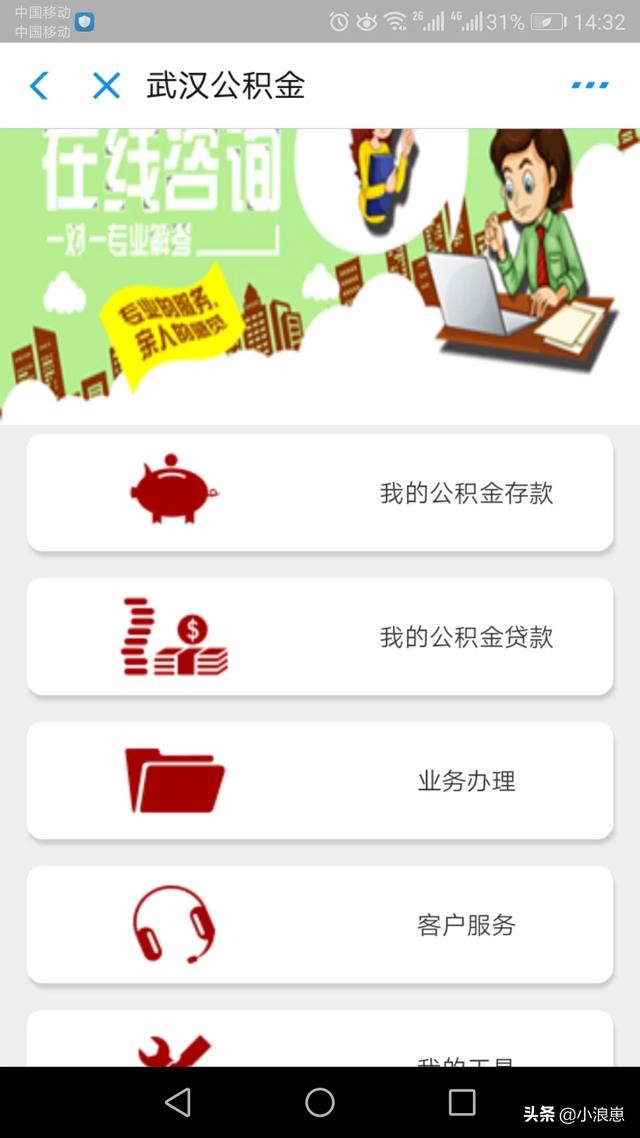
Task: Open the 在线咨询 banner
Action: coord(320,276)
